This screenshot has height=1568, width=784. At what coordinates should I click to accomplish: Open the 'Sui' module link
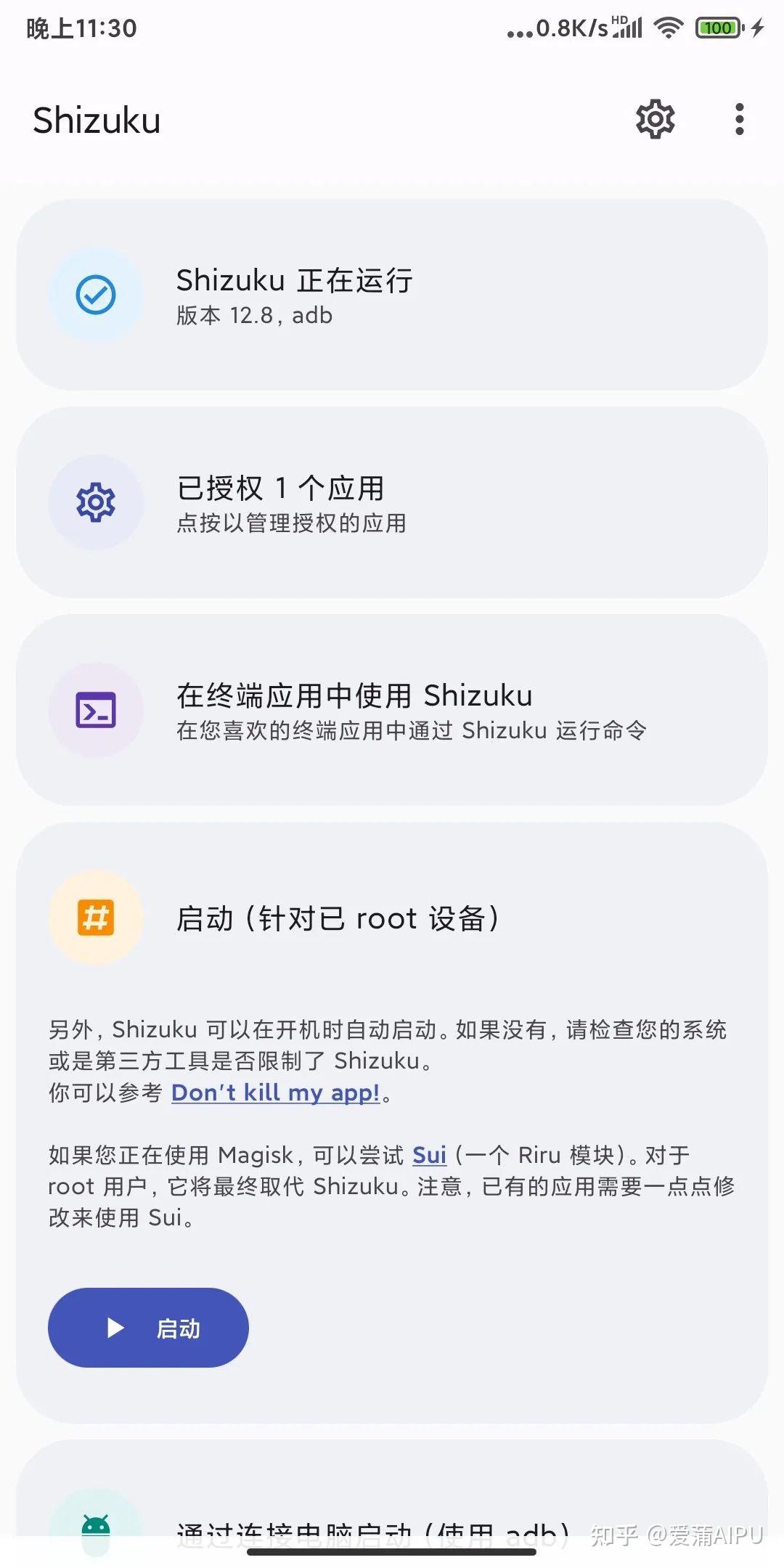[428, 1154]
